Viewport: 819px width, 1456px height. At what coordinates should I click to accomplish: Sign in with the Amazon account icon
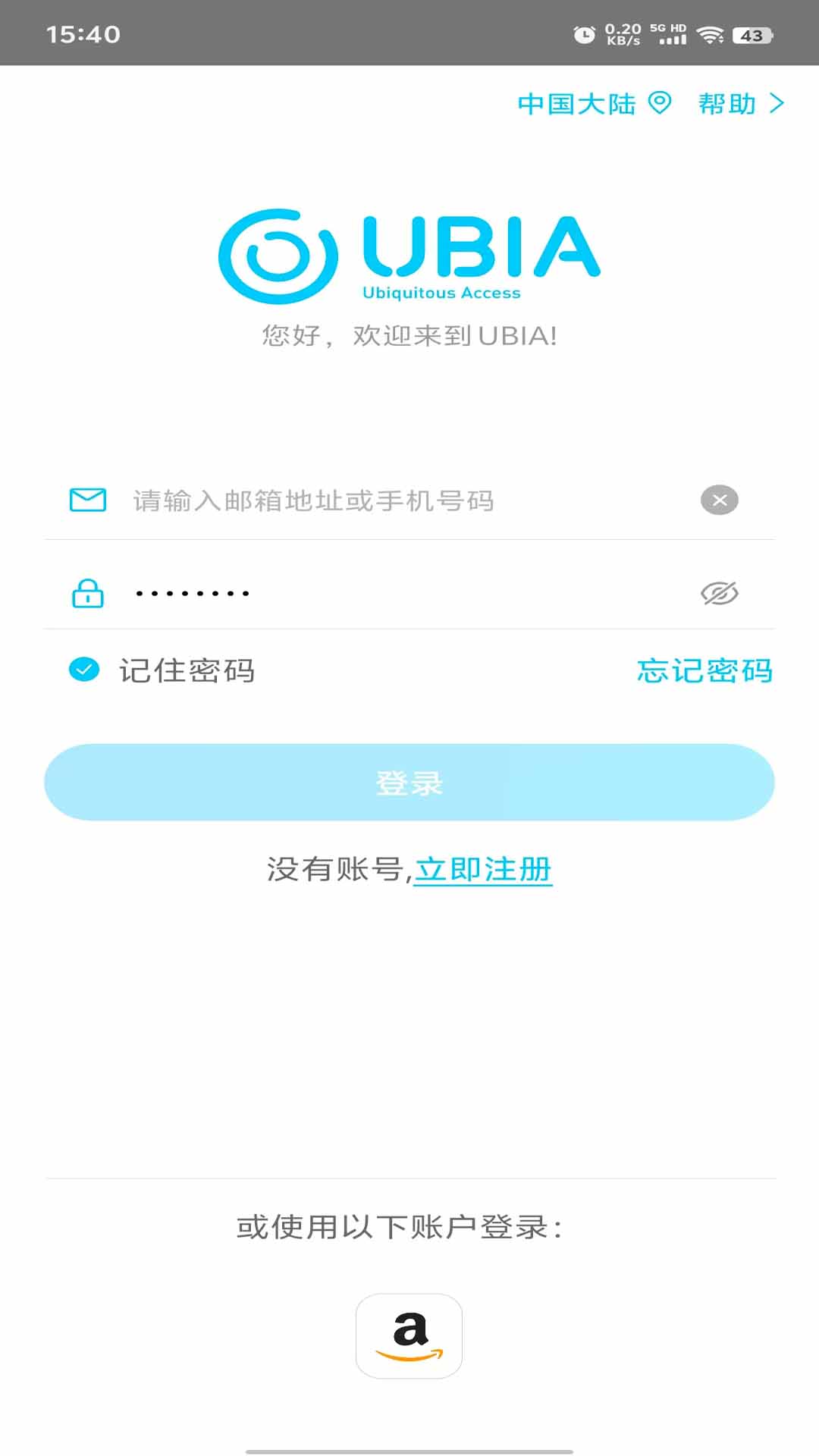click(409, 1337)
